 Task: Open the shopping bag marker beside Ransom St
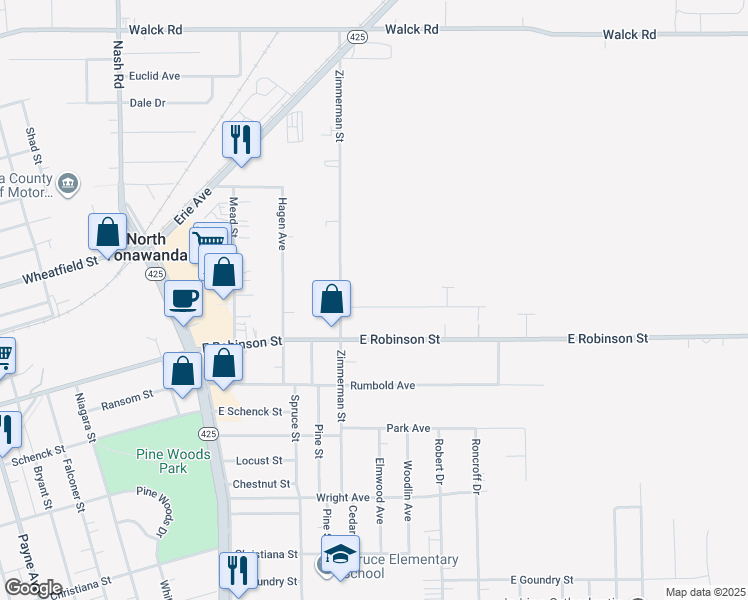coord(183,371)
